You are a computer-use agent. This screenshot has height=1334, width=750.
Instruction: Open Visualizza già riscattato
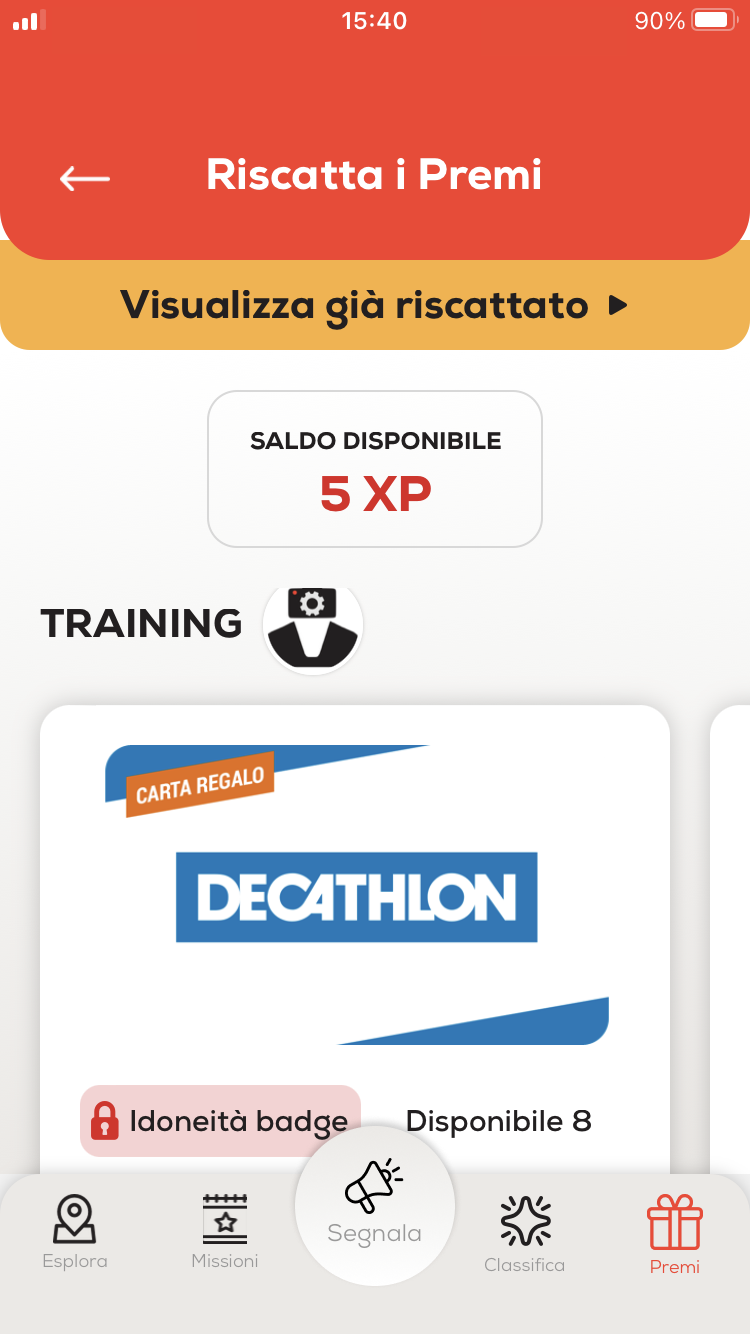click(374, 304)
